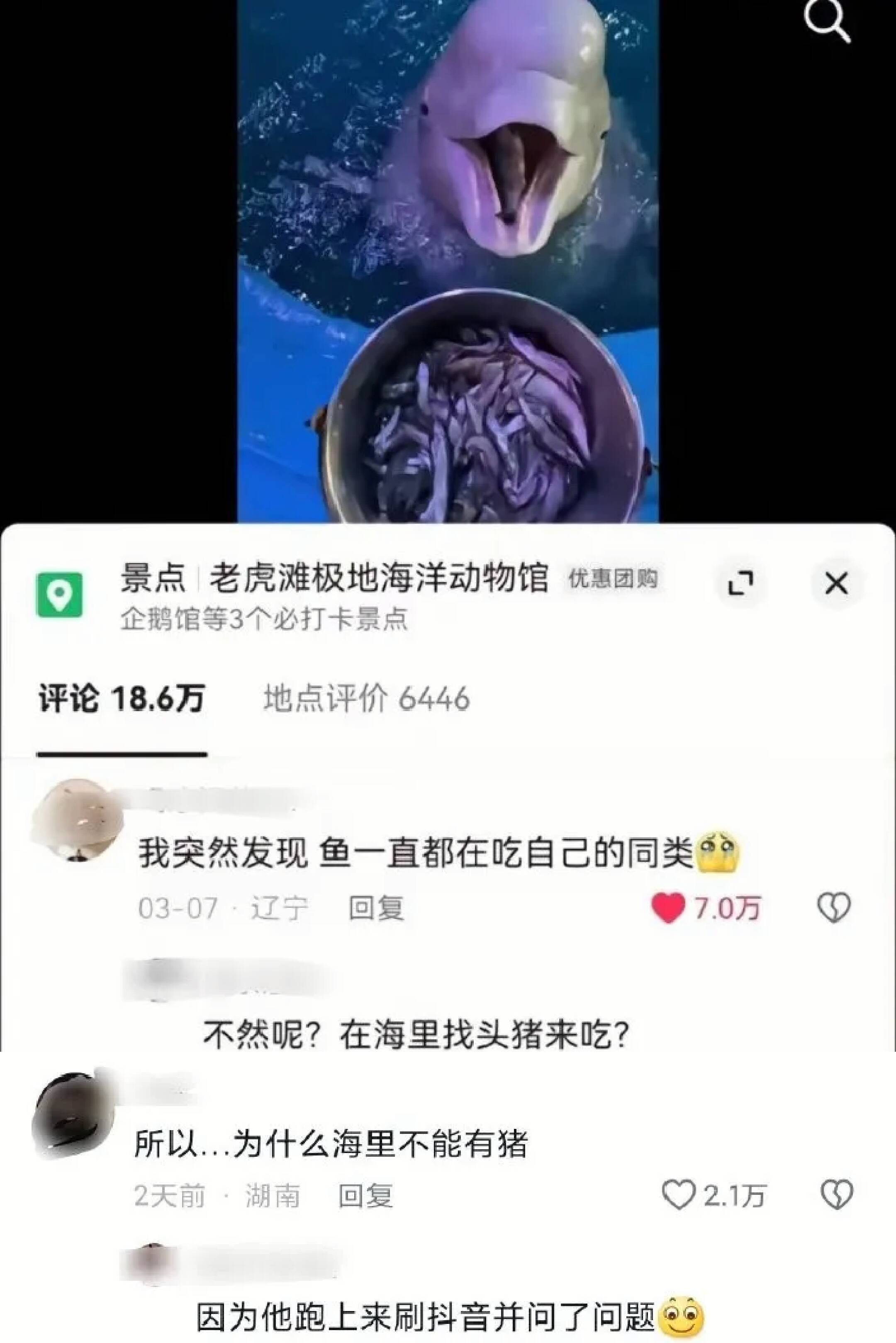Image resolution: width=896 pixels, height=1343 pixels.
Task: Dislike the comment posted on 03-07
Action: pyautogui.click(x=834, y=907)
